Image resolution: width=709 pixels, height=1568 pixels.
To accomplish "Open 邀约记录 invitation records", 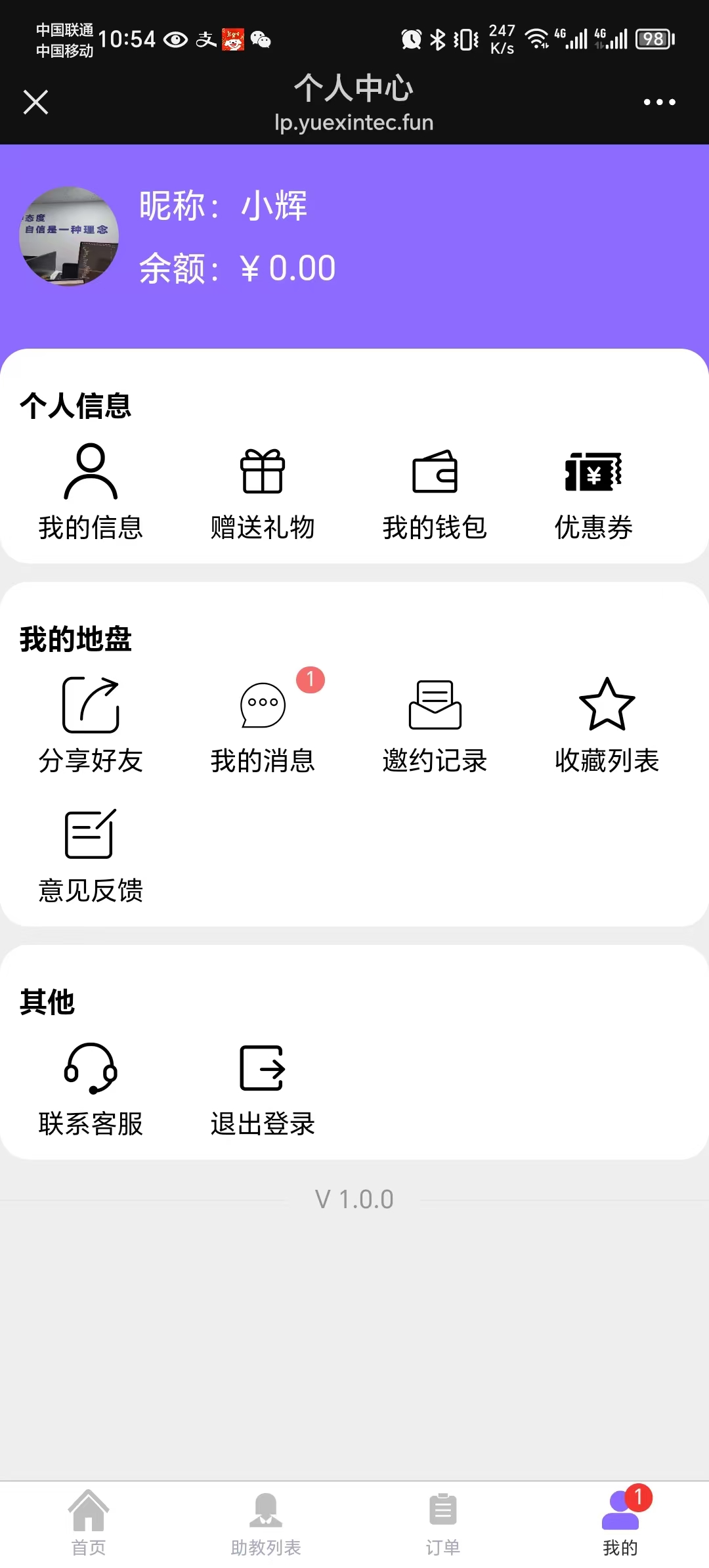I will tap(435, 724).
